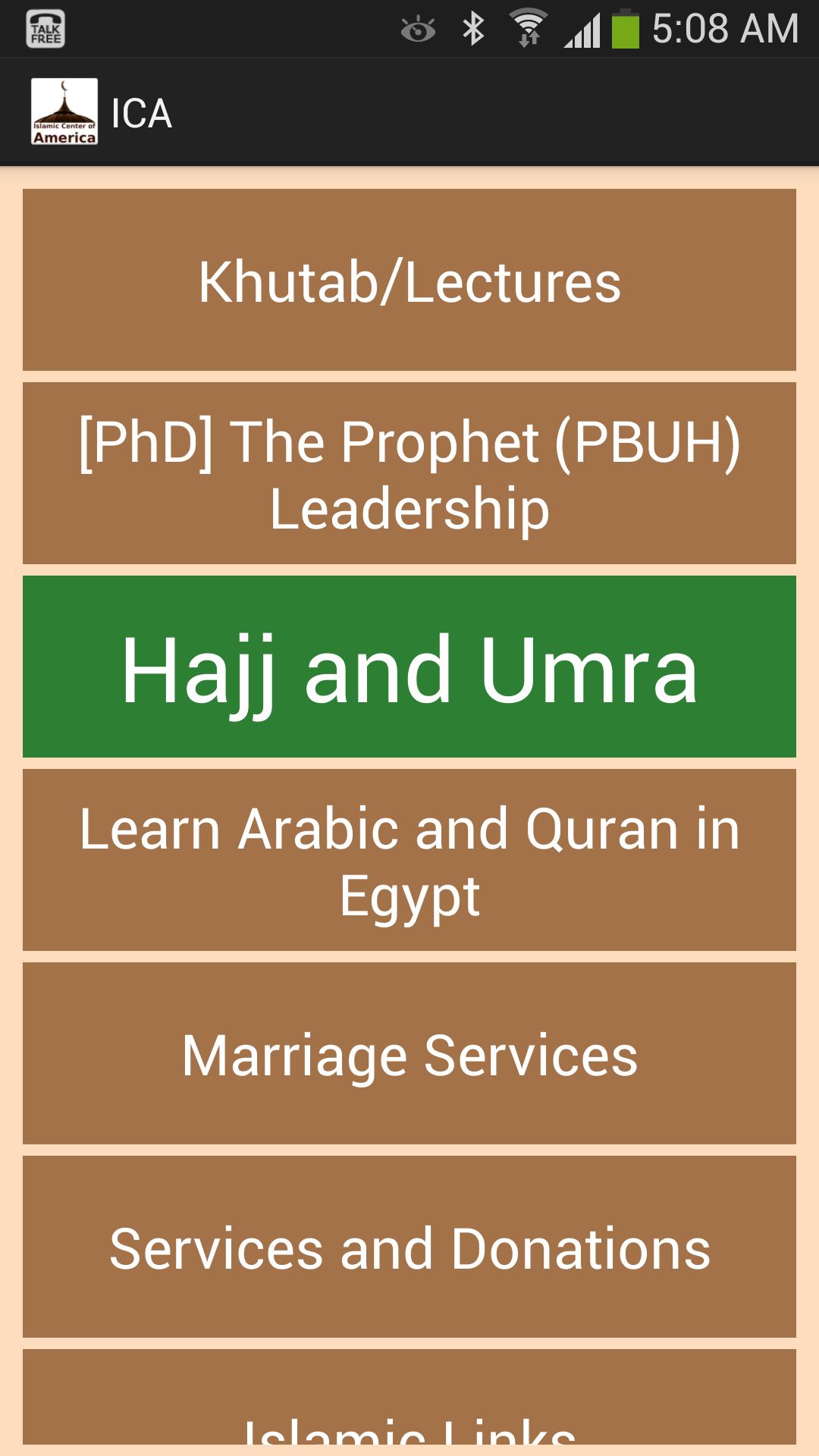Go to Marriage Services
This screenshot has width=819, height=1456.
click(x=409, y=1053)
